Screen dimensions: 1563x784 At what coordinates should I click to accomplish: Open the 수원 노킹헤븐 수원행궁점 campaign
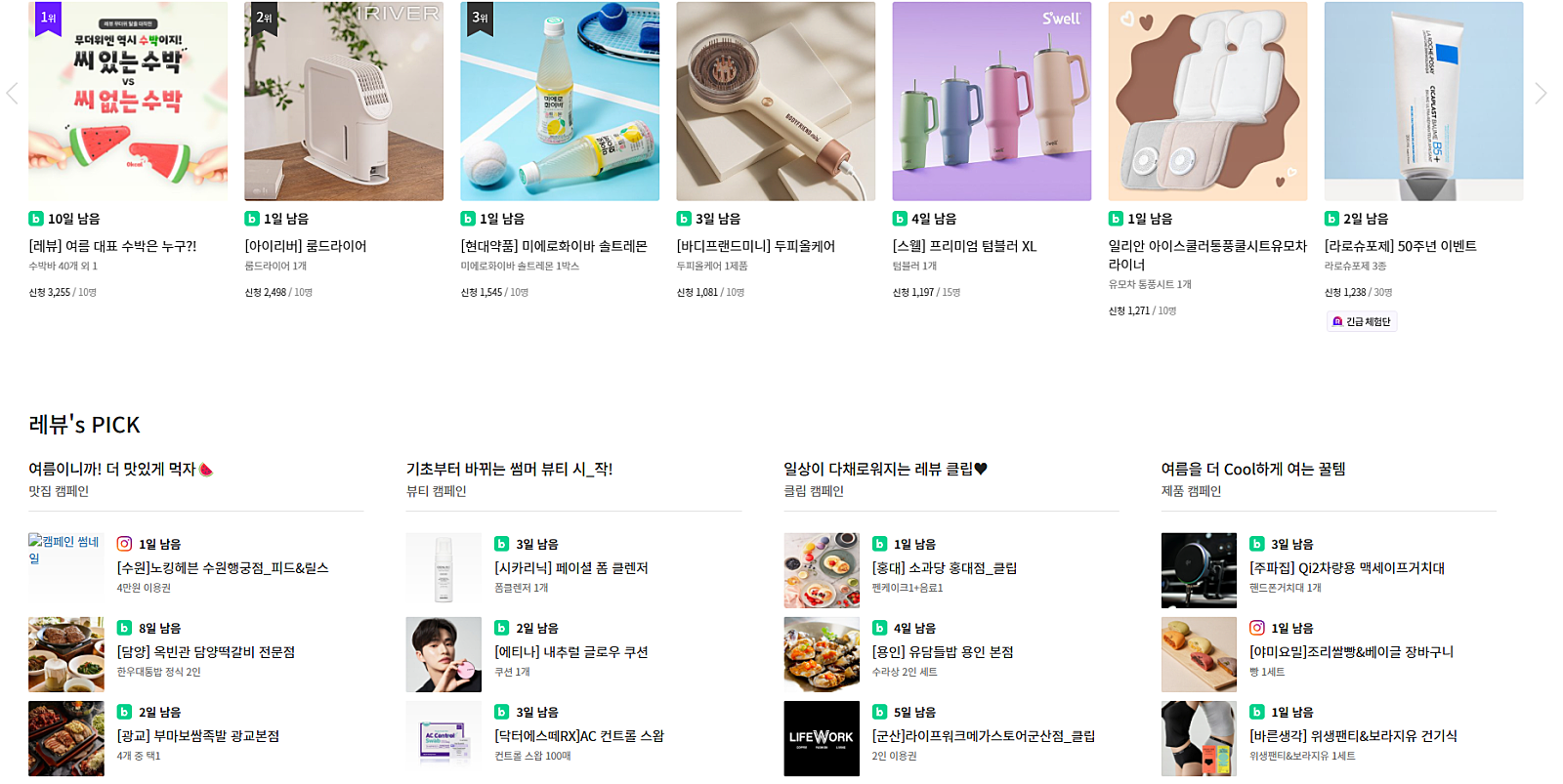223,567
